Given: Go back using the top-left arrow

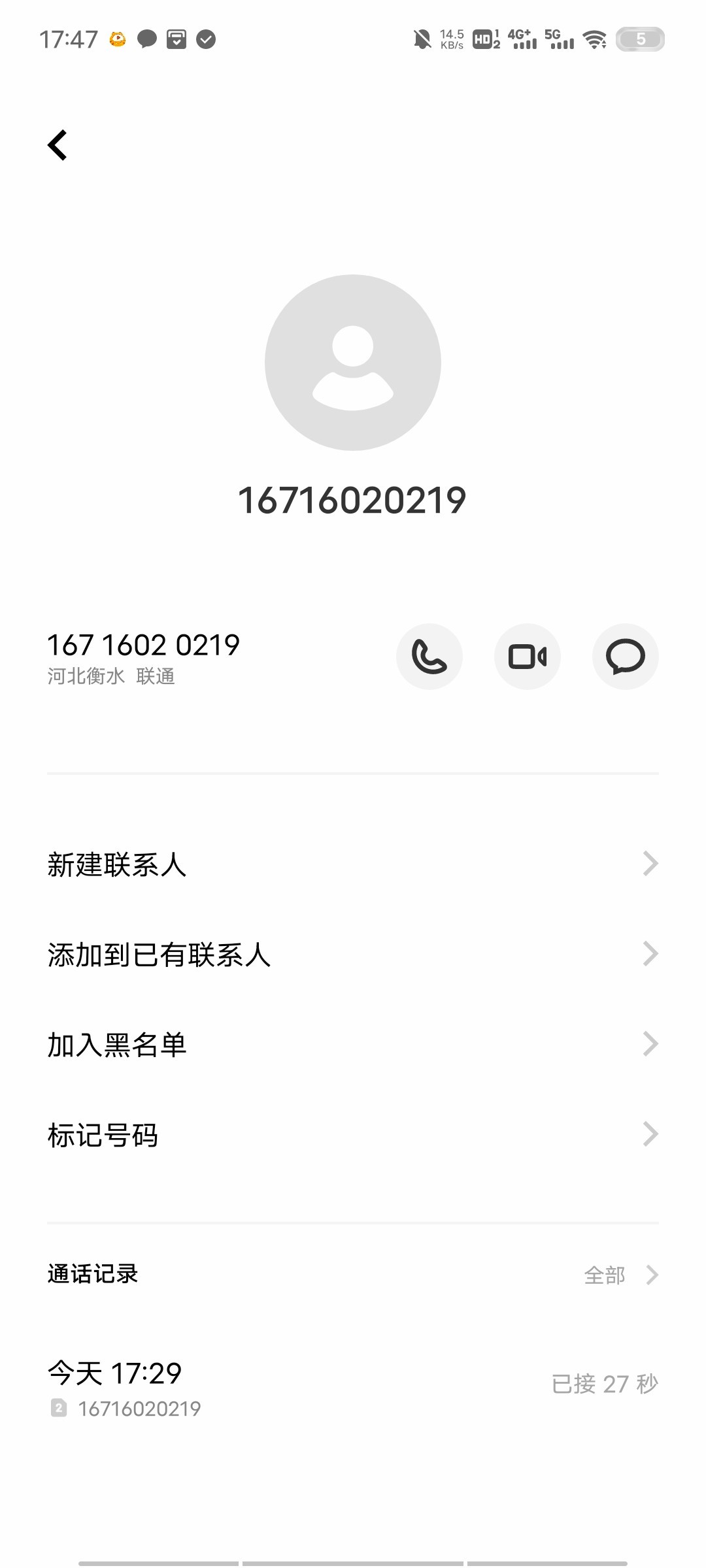Looking at the screenshot, I should [58, 145].
